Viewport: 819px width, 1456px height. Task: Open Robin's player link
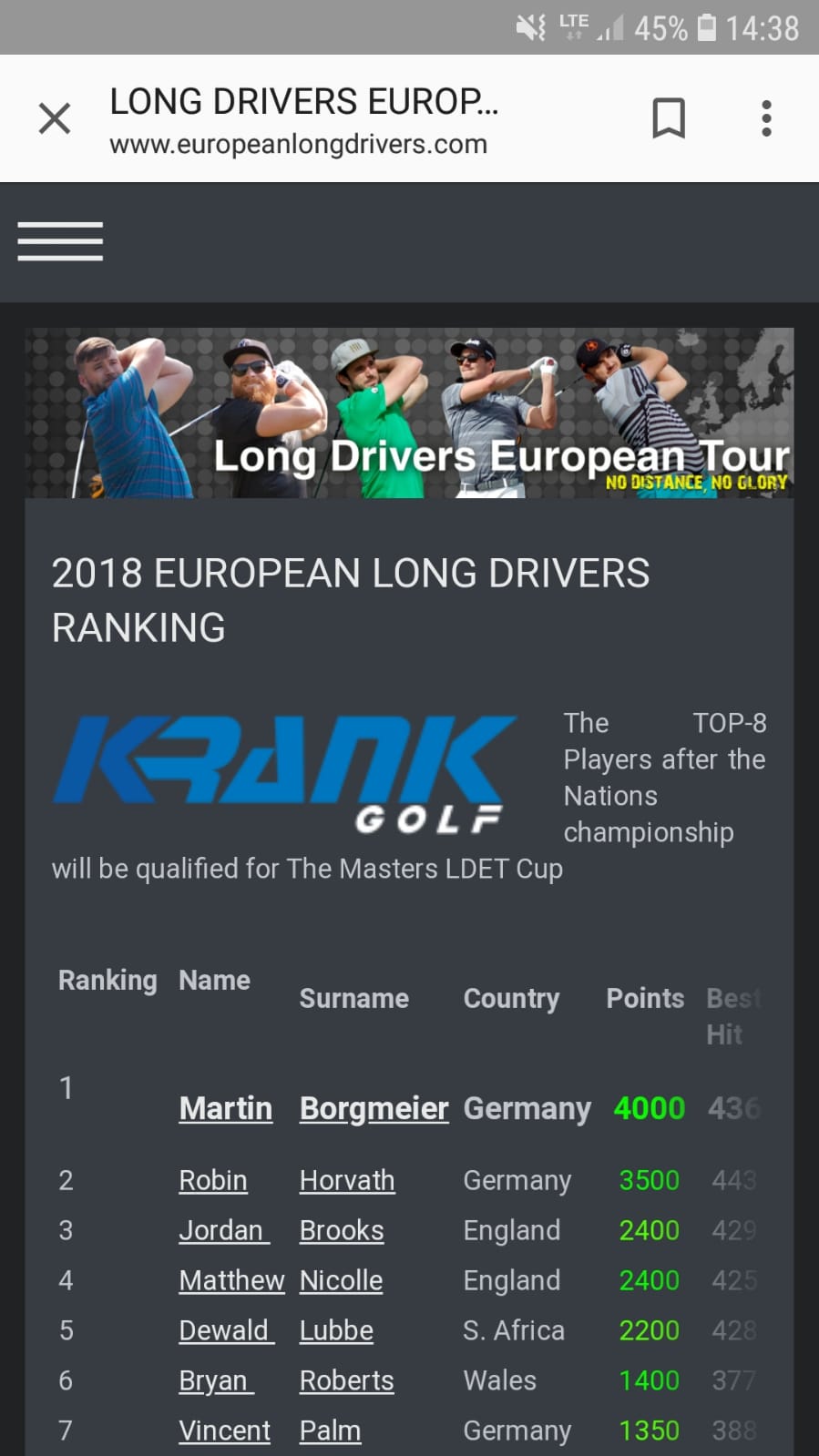213,1180
